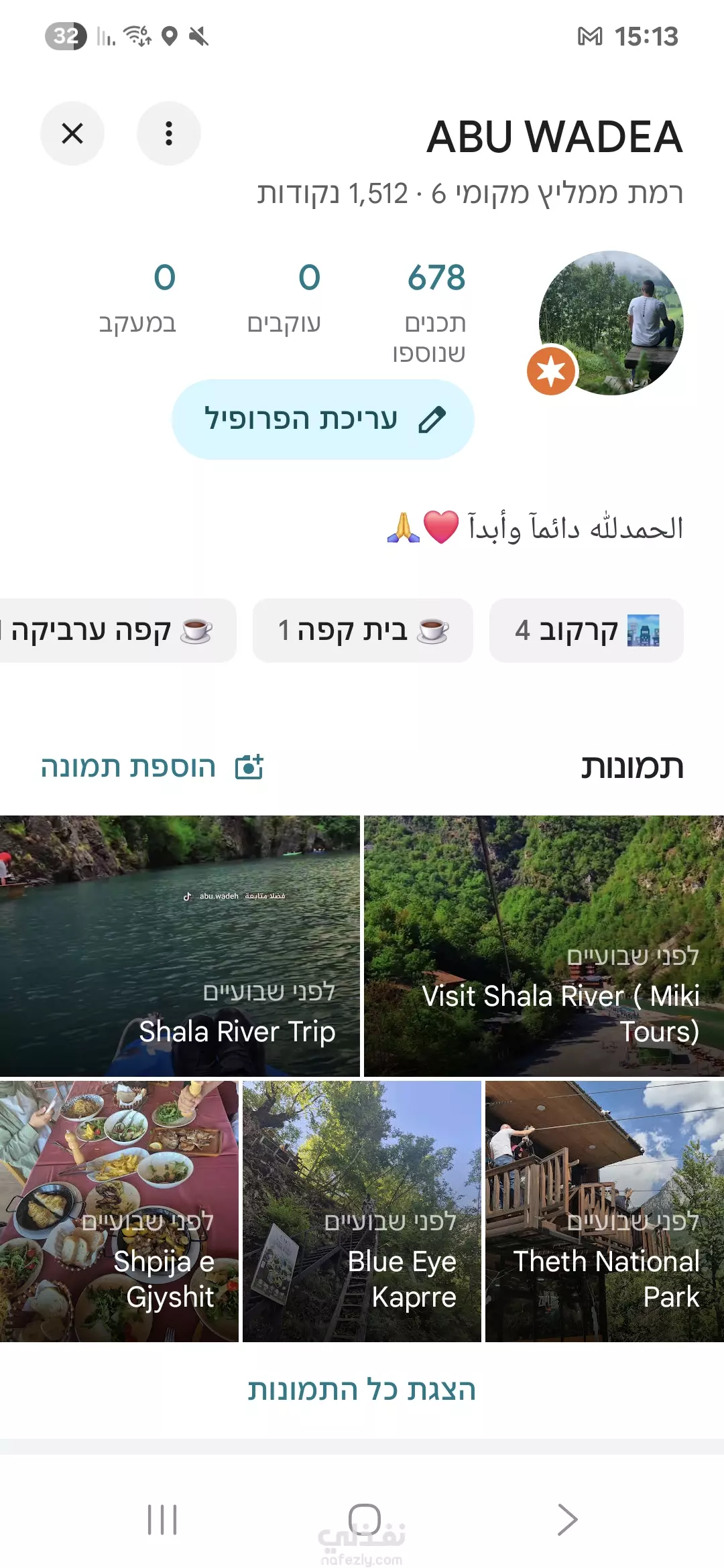
Task: Open the Visit Shala River Miki Tours photo
Action: click(x=544, y=945)
